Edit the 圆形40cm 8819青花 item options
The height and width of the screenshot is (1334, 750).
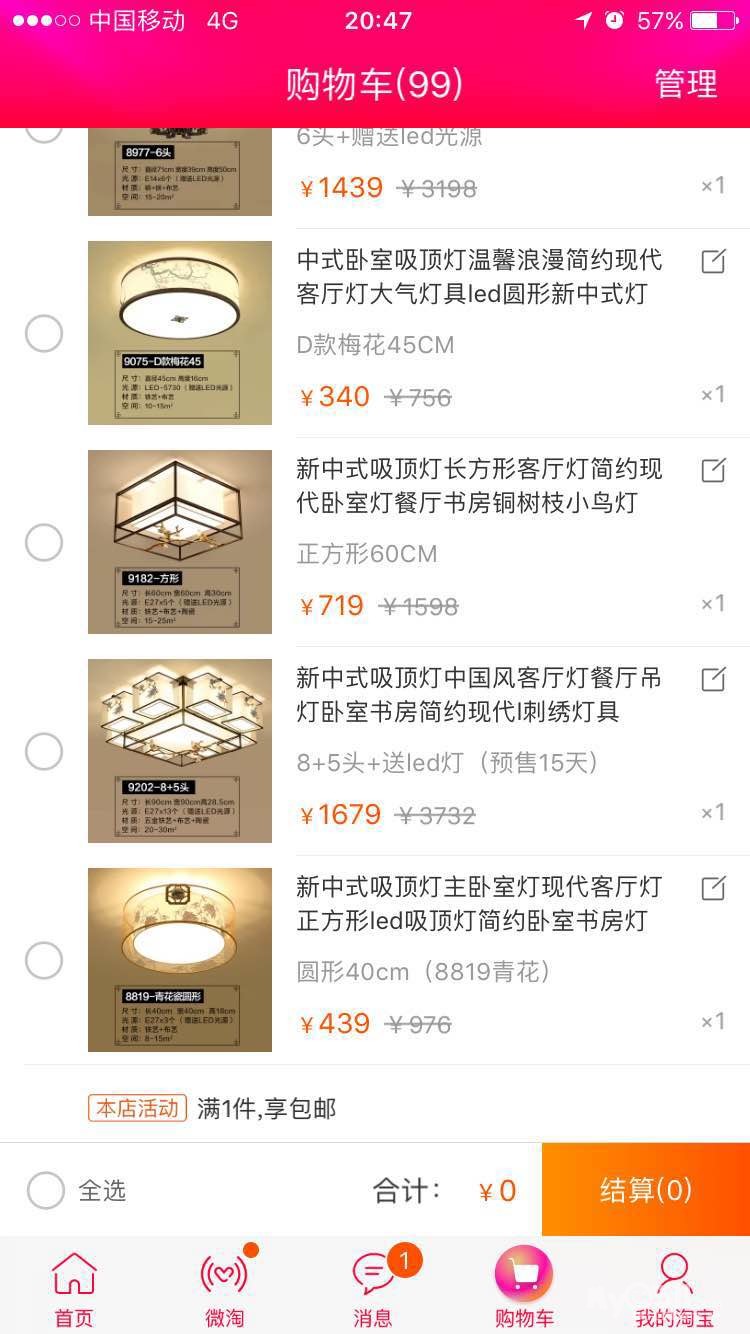(713, 888)
